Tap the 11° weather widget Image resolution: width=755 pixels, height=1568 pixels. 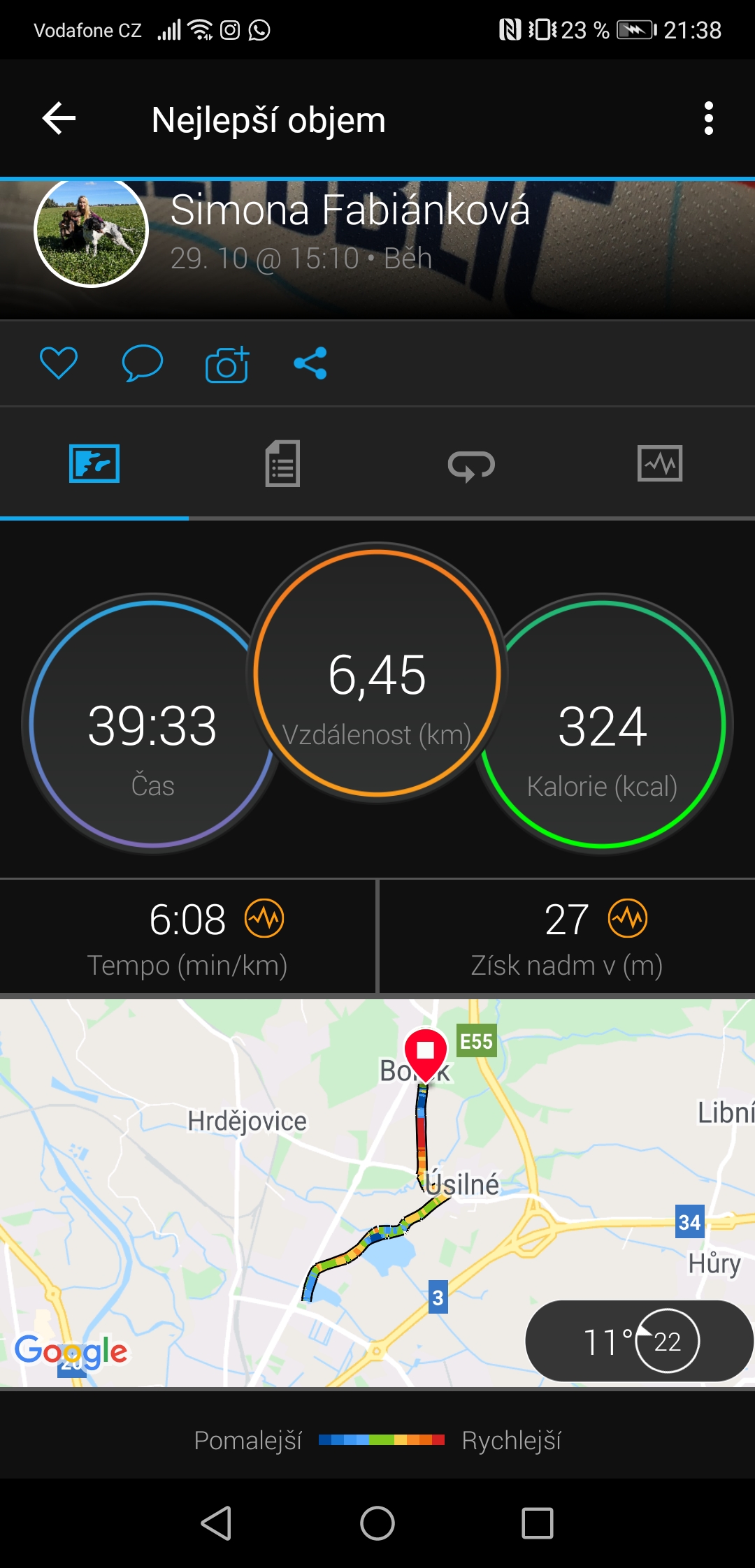tap(640, 1341)
